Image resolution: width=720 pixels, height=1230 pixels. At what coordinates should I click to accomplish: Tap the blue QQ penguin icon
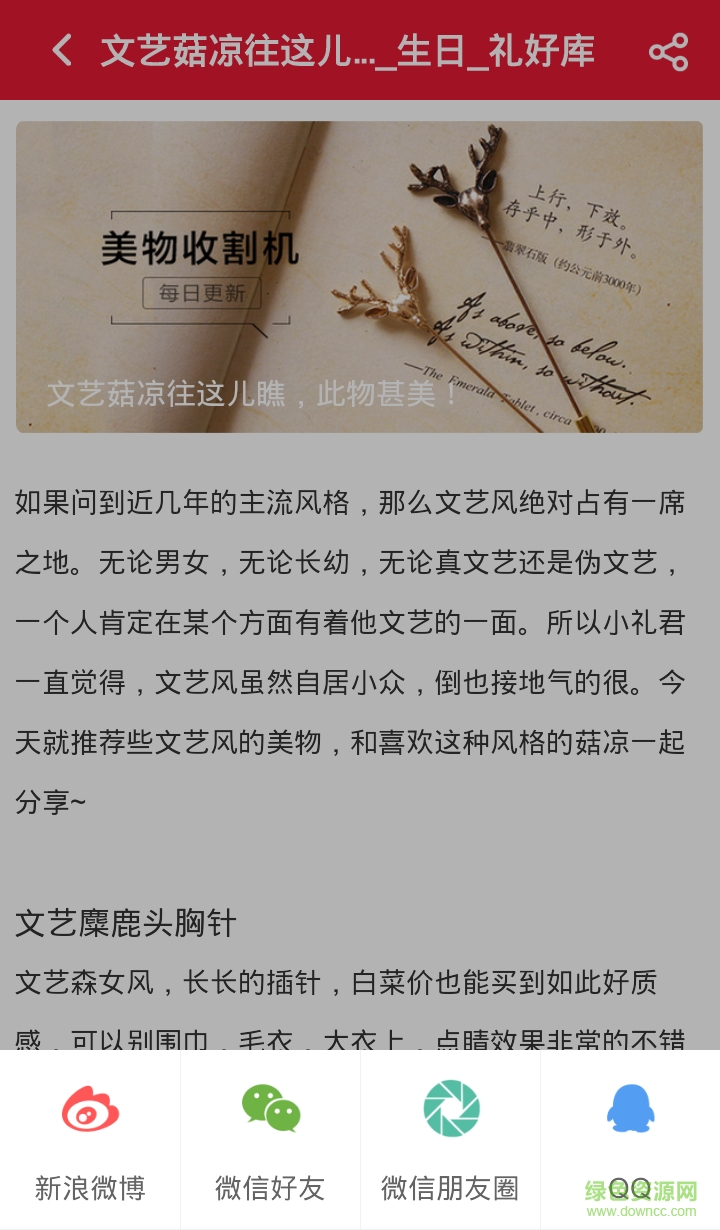coord(630,1108)
